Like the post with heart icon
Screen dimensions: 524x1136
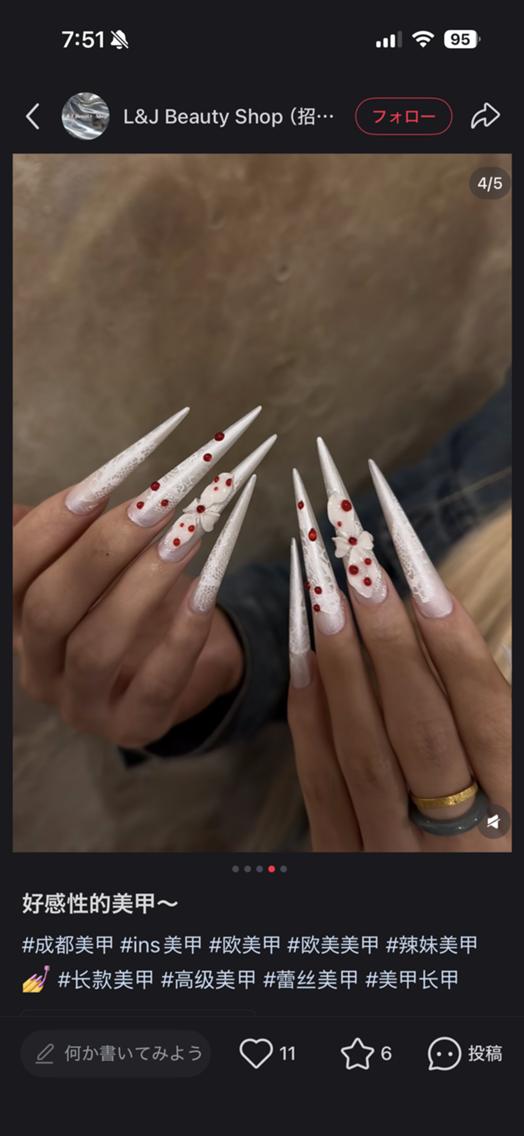point(256,1053)
